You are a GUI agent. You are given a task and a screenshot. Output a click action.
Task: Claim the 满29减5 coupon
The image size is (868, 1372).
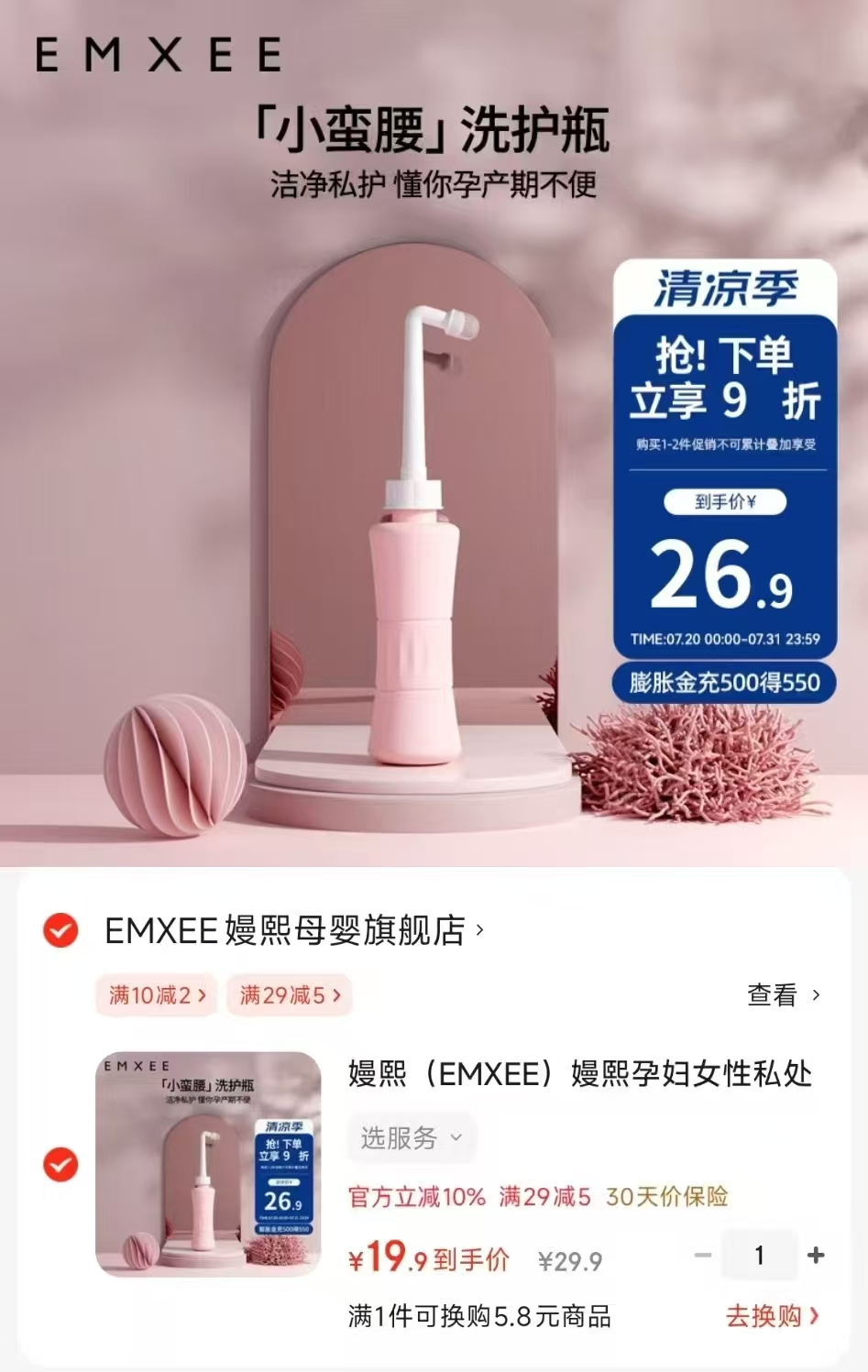click(290, 996)
